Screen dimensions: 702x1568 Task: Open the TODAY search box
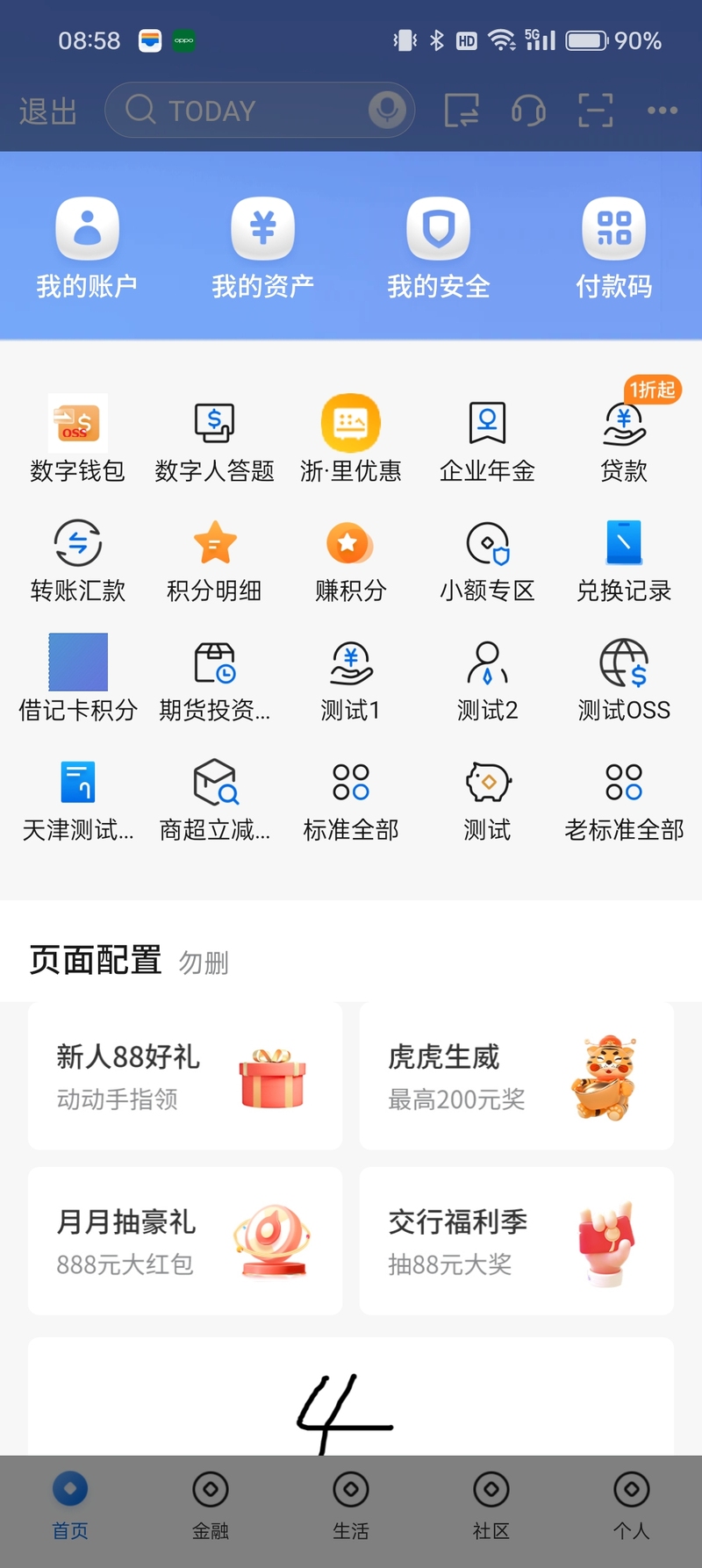tap(246, 111)
